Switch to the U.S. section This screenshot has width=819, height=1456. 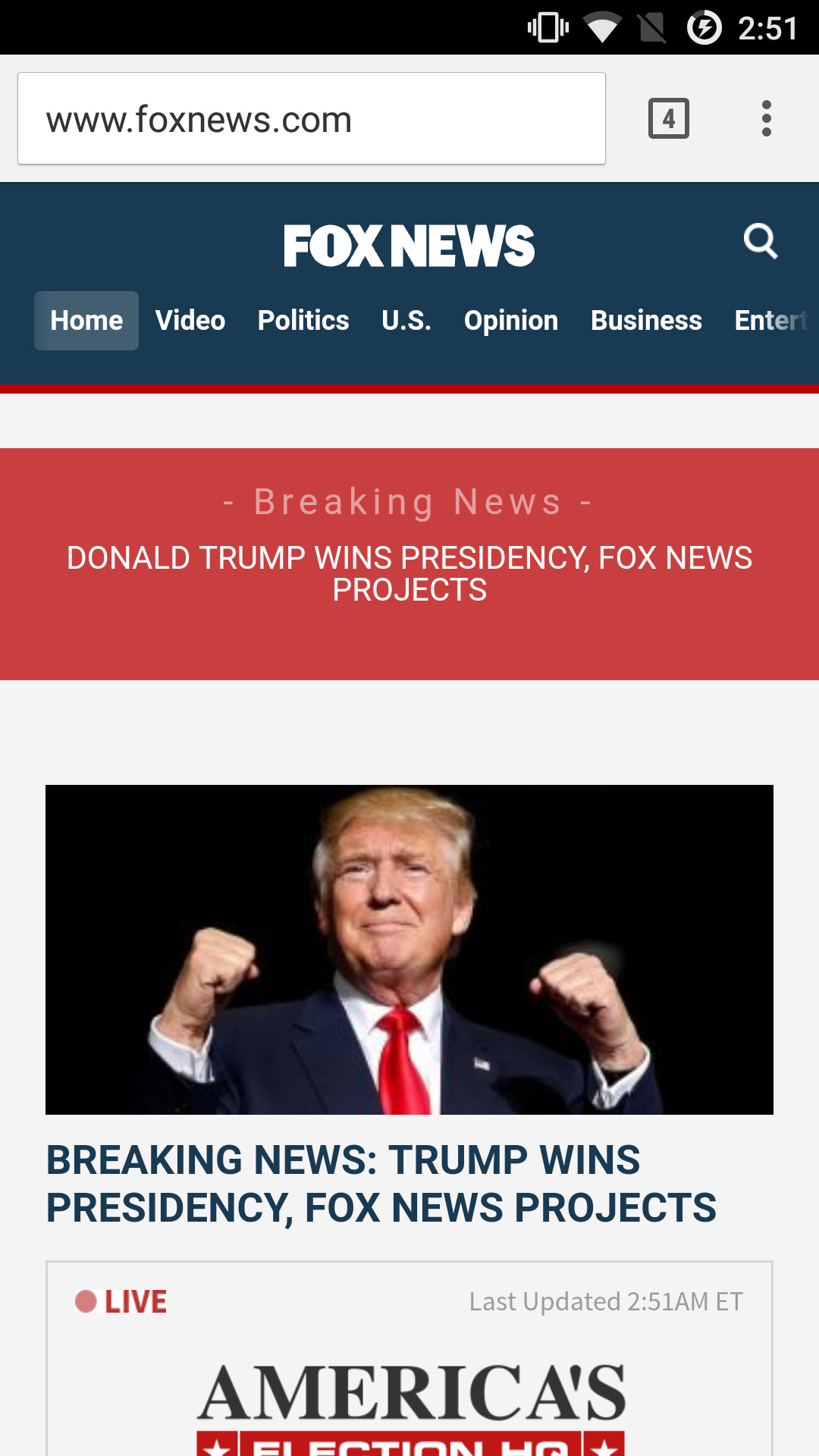(x=406, y=321)
